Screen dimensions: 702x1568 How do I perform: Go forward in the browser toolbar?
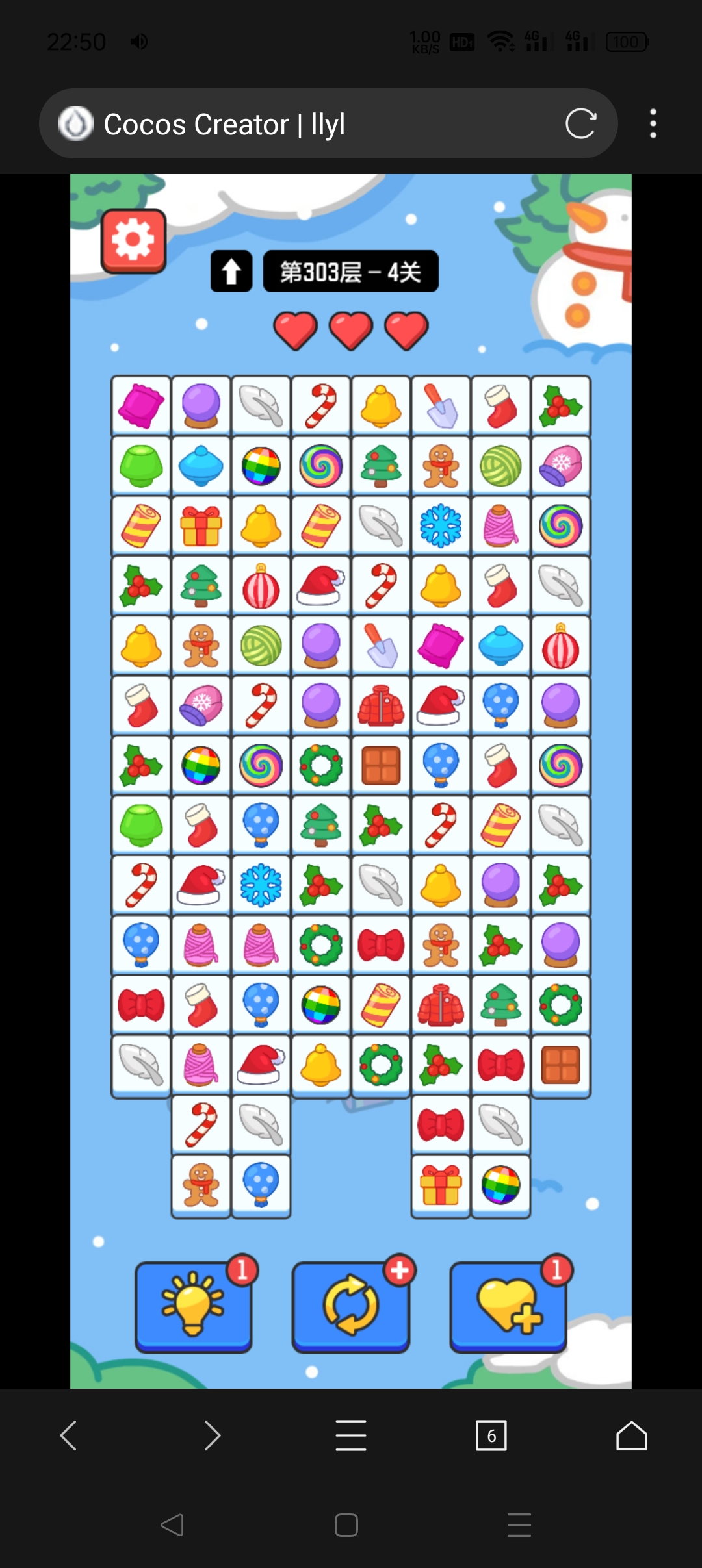click(x=212, y=1435)
